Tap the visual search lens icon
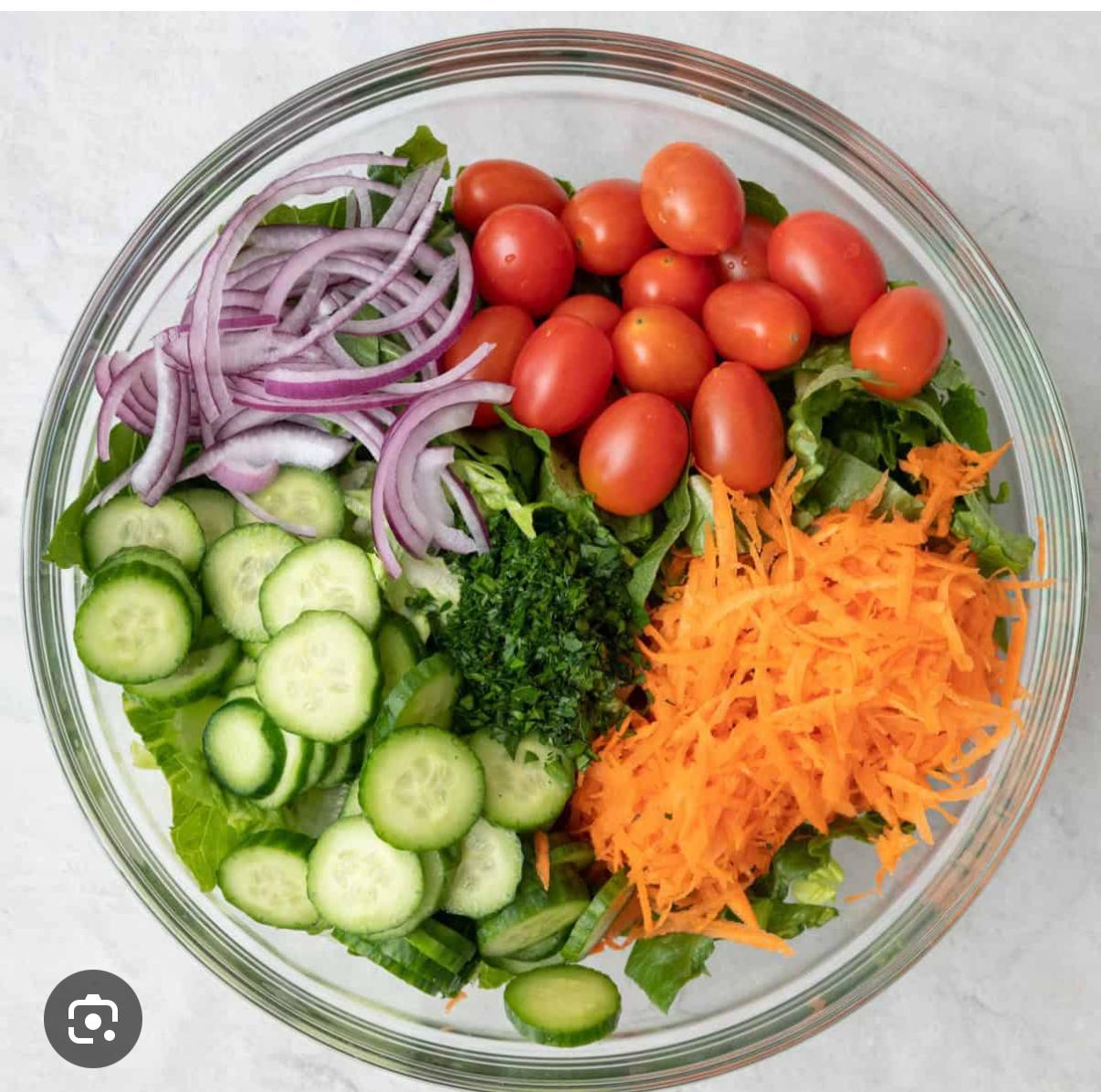 click(93, 1018)
